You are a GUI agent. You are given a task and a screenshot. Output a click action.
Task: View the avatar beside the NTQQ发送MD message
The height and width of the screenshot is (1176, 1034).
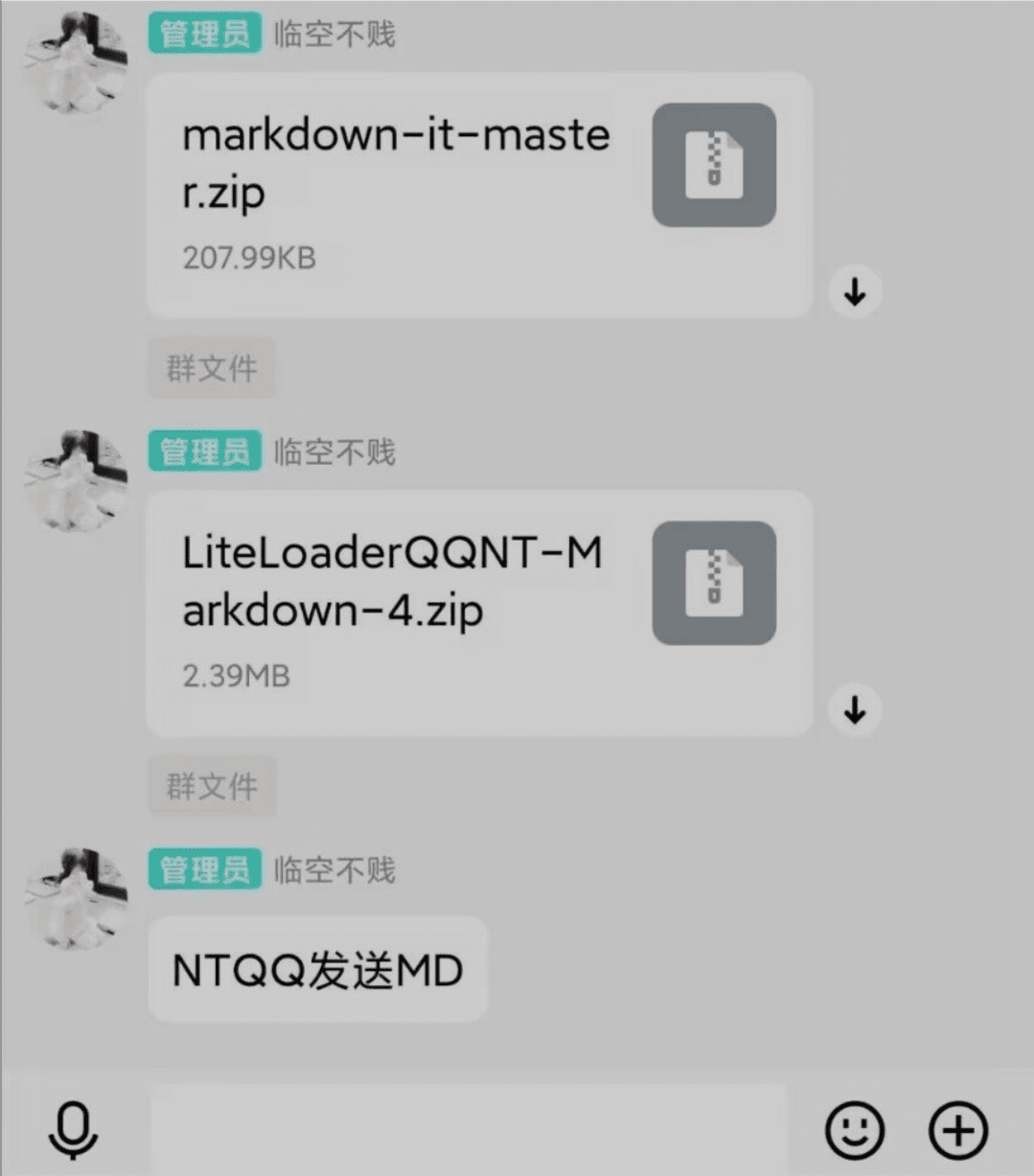[x=77, y=898]
